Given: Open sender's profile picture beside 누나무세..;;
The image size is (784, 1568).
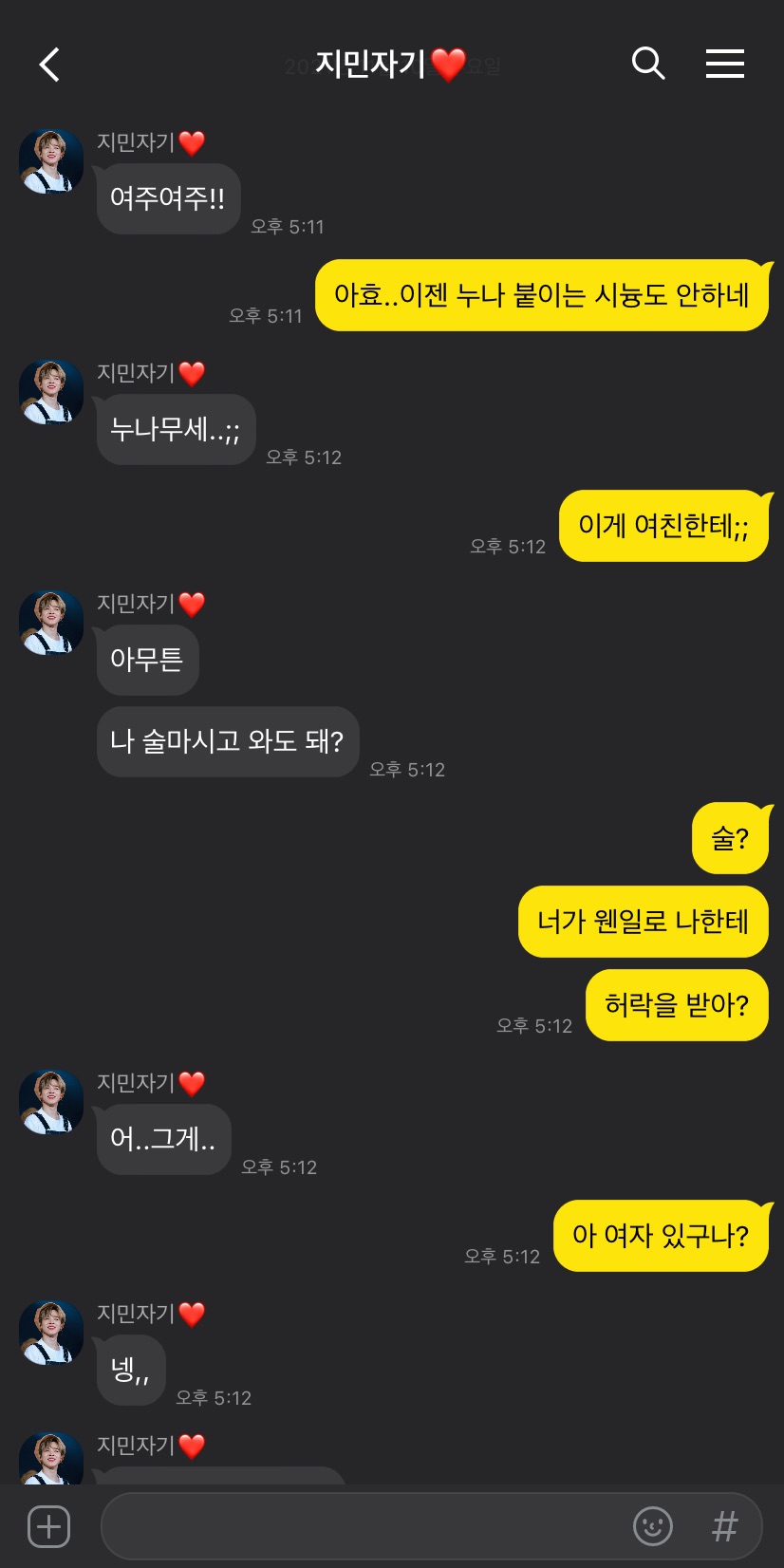Looking at the screenshot, I should click(x=51, y=392).
